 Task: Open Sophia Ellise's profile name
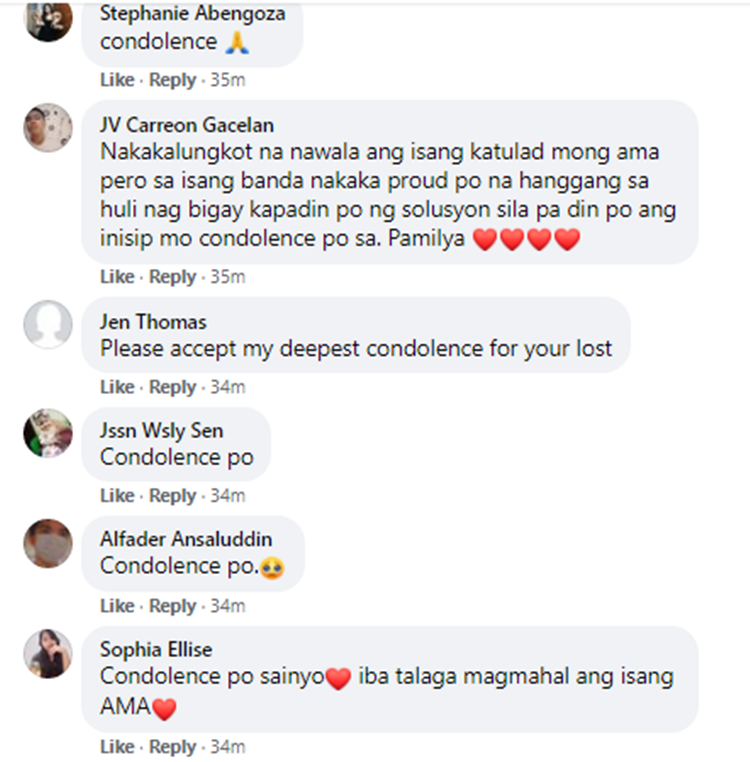tap(156, 650)
